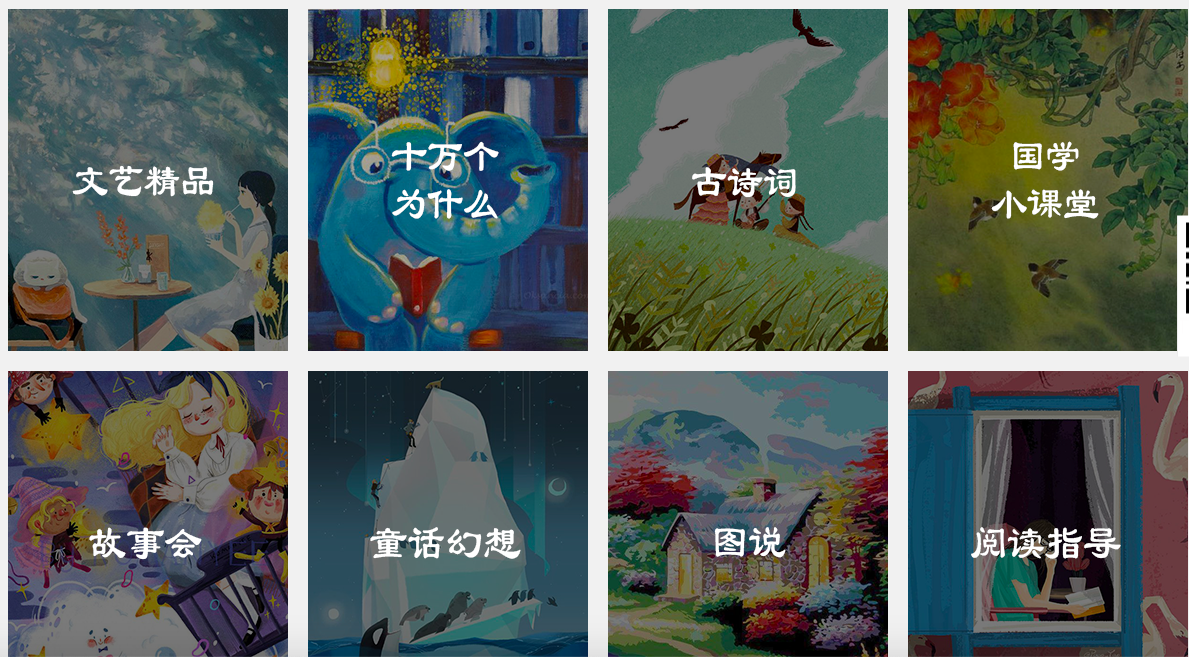Select the 古诗词 category tile

click(747, 181)
